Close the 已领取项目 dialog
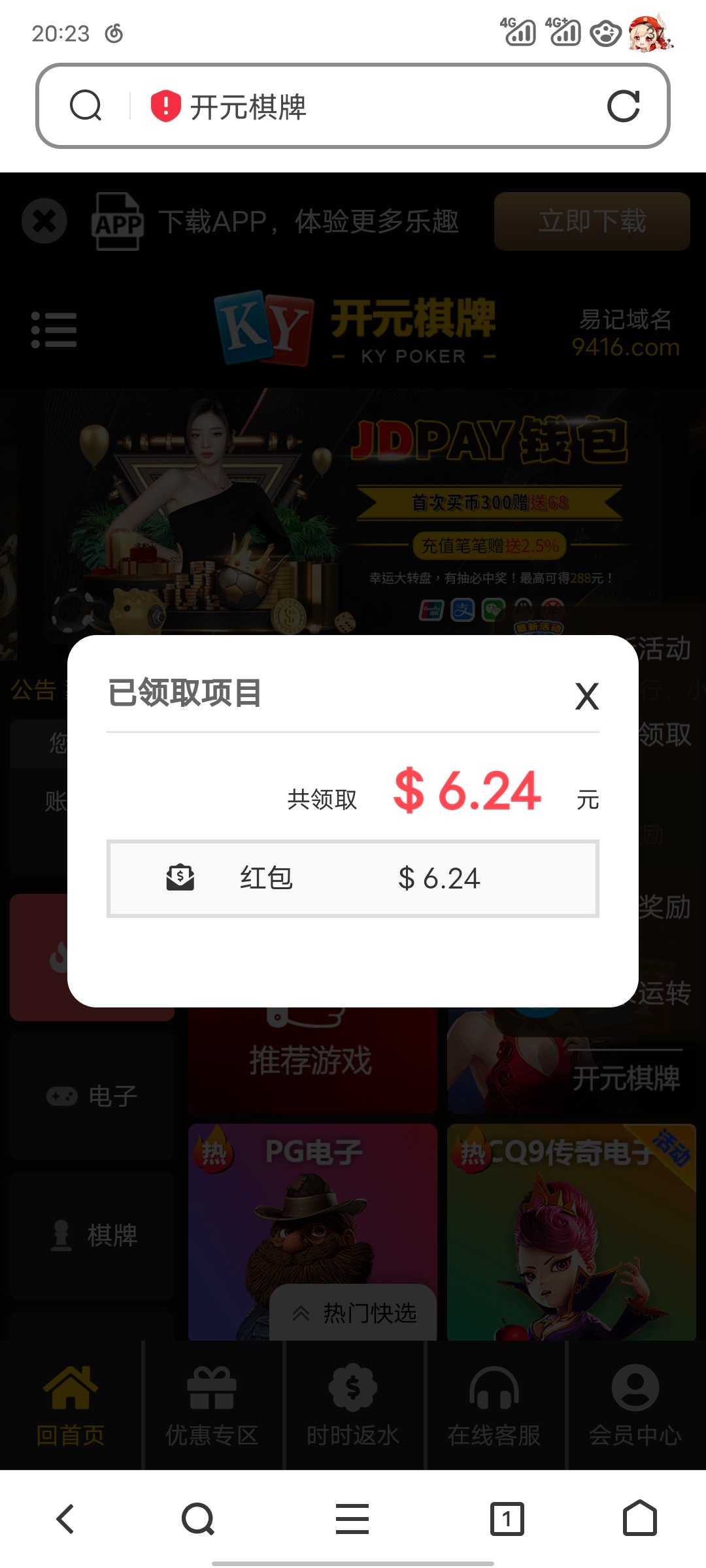 pos(587,696)
